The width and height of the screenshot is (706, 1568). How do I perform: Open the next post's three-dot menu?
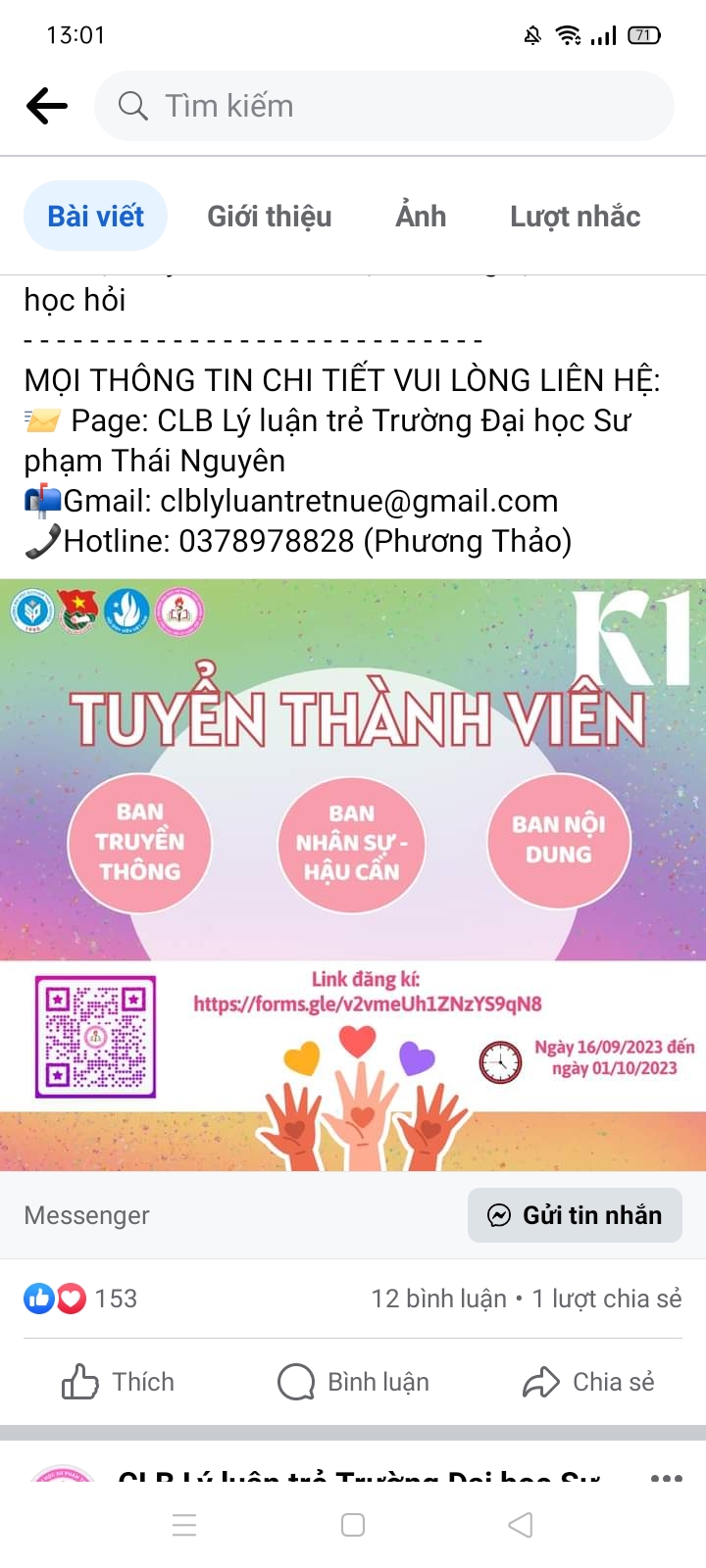tap(666, 1478)
